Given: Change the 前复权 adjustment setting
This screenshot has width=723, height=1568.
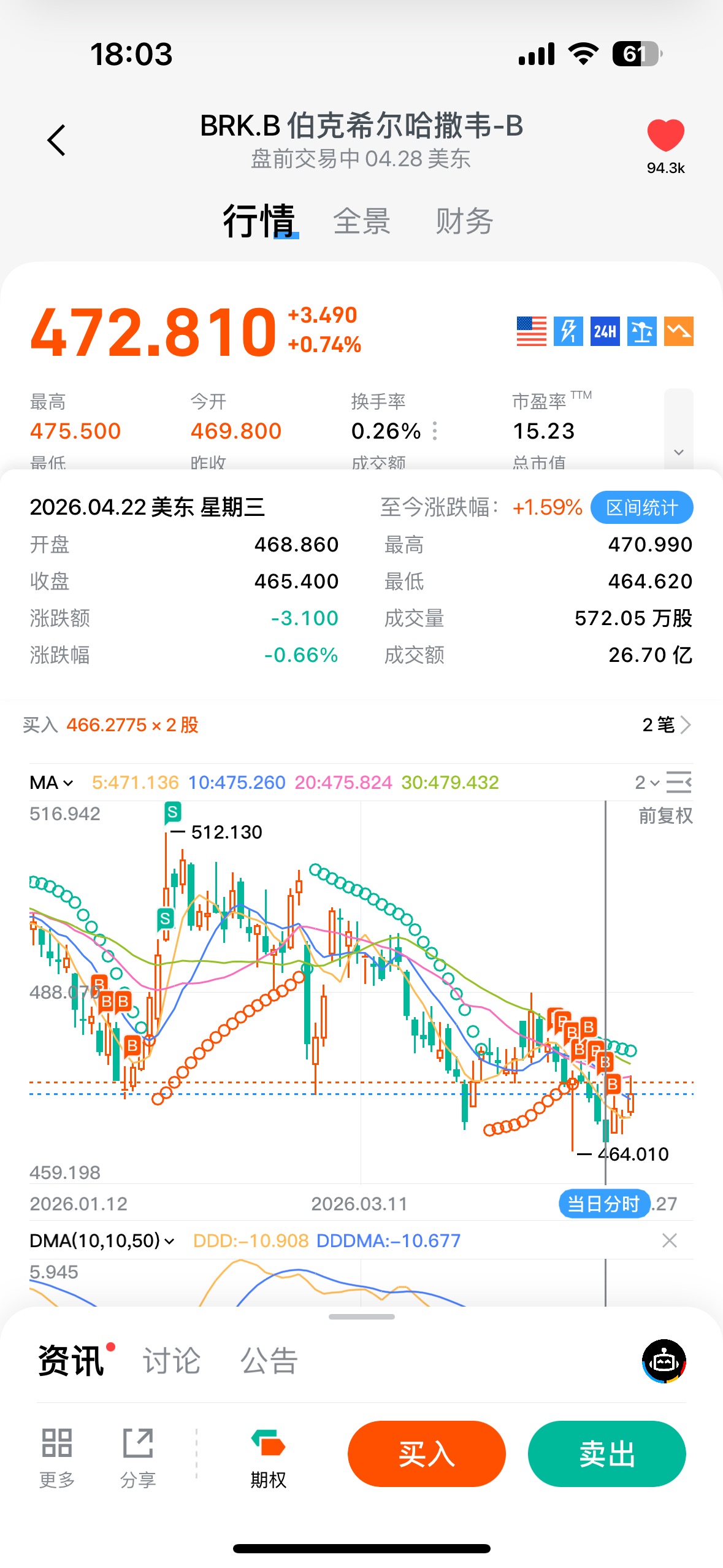Looking at the screenshot, I should point(665,815).
